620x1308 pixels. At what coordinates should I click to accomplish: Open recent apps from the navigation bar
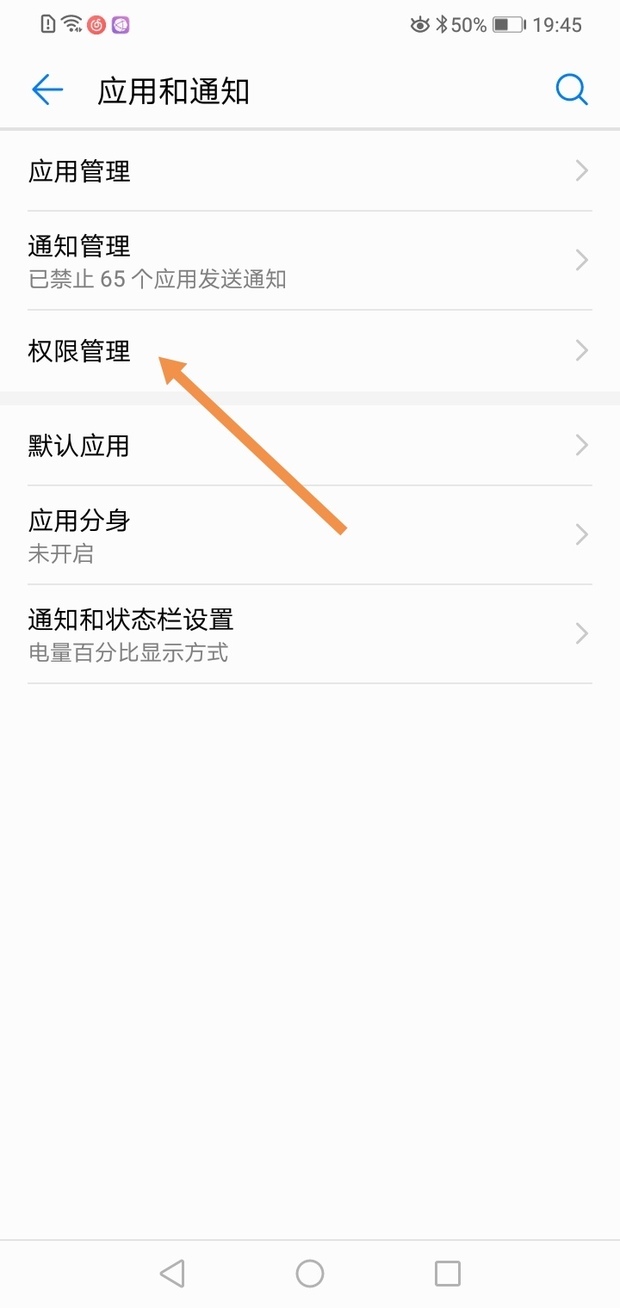point(447,1273)
